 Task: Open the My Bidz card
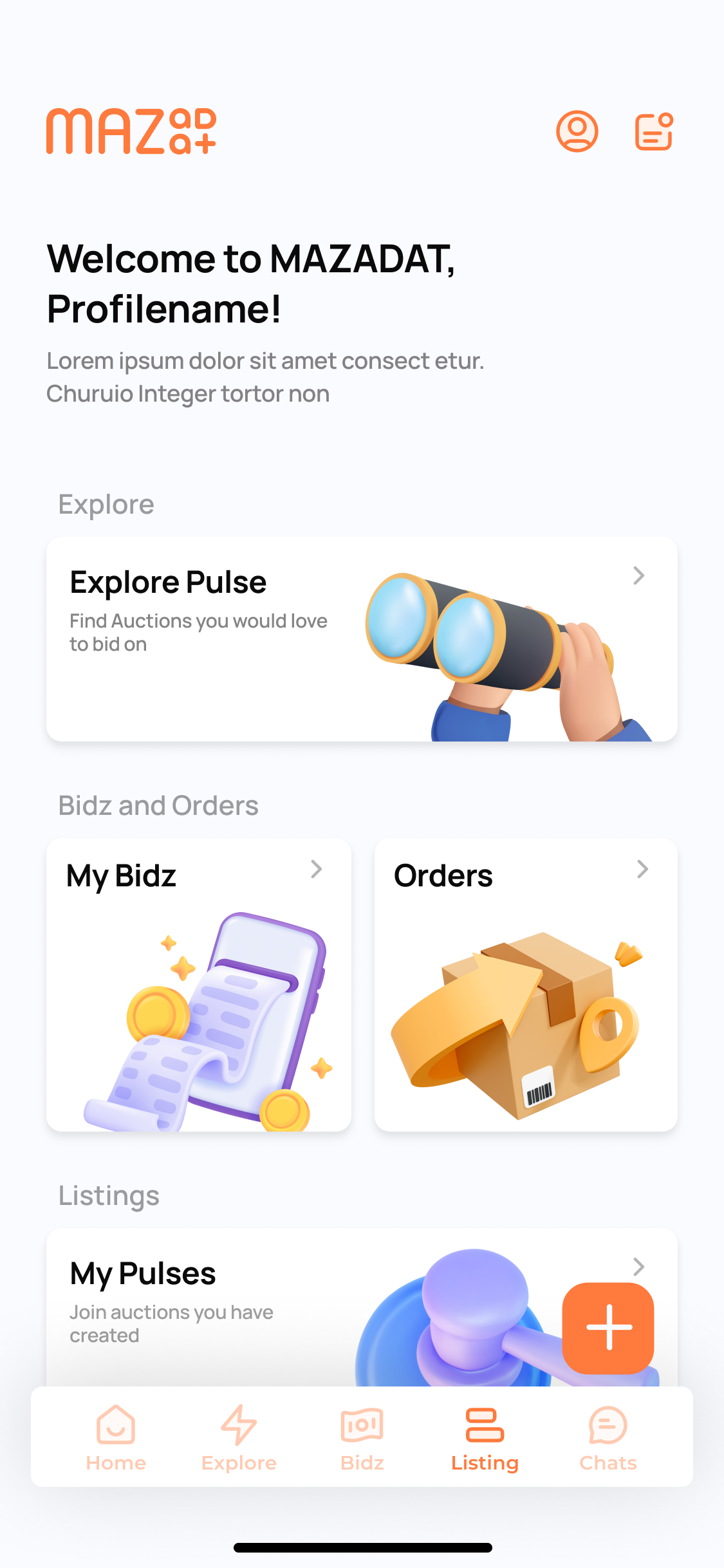(x=199, y=984)
